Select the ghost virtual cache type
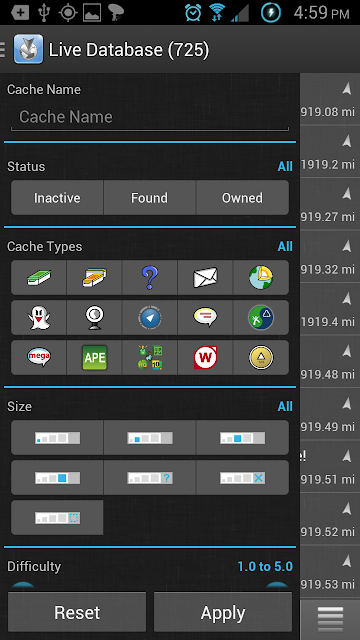This screenshot has width=360, height=640. tap(39, 318)
